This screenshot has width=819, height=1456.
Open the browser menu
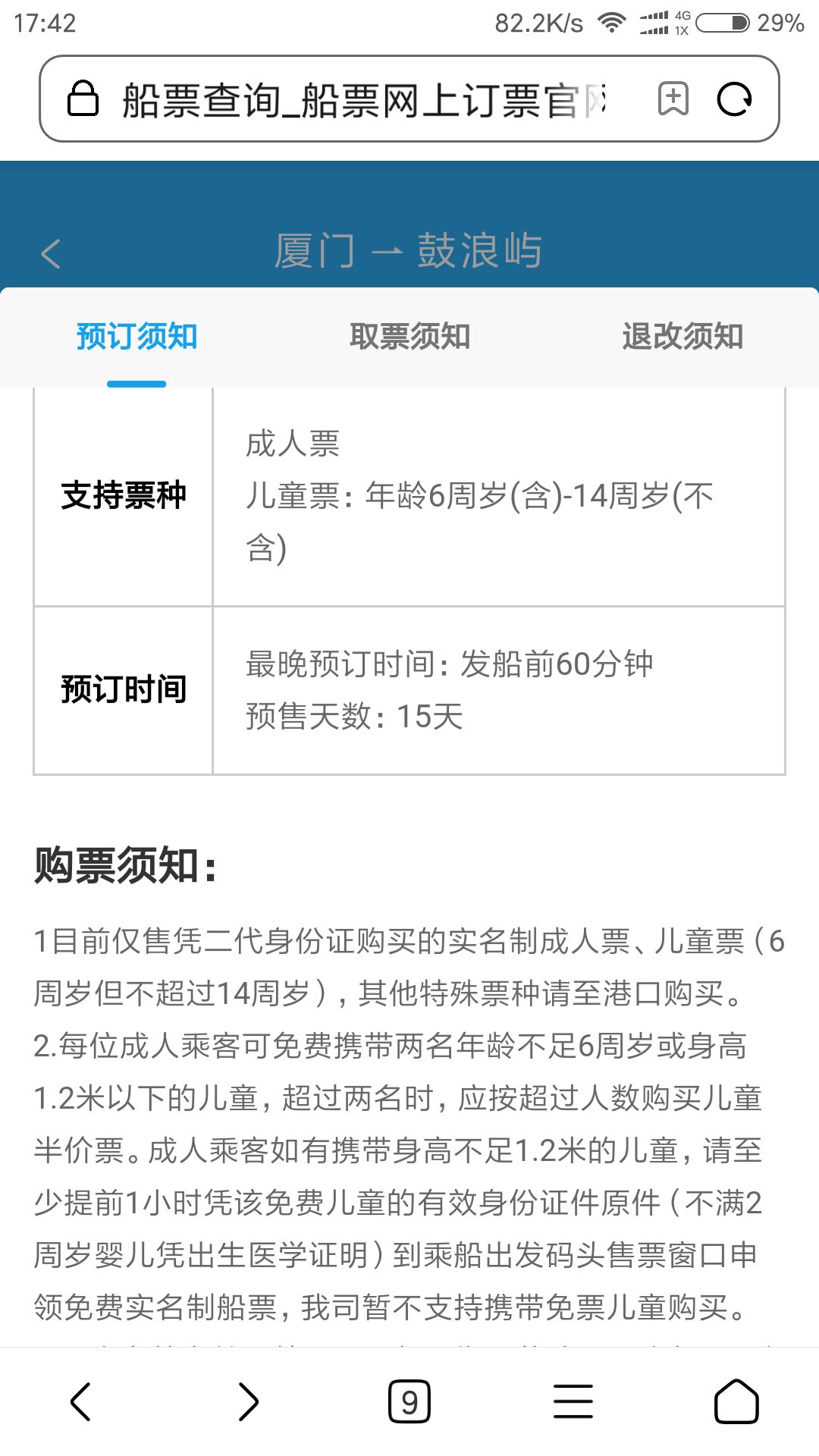pyautogui.click(x=573, y=1401)
